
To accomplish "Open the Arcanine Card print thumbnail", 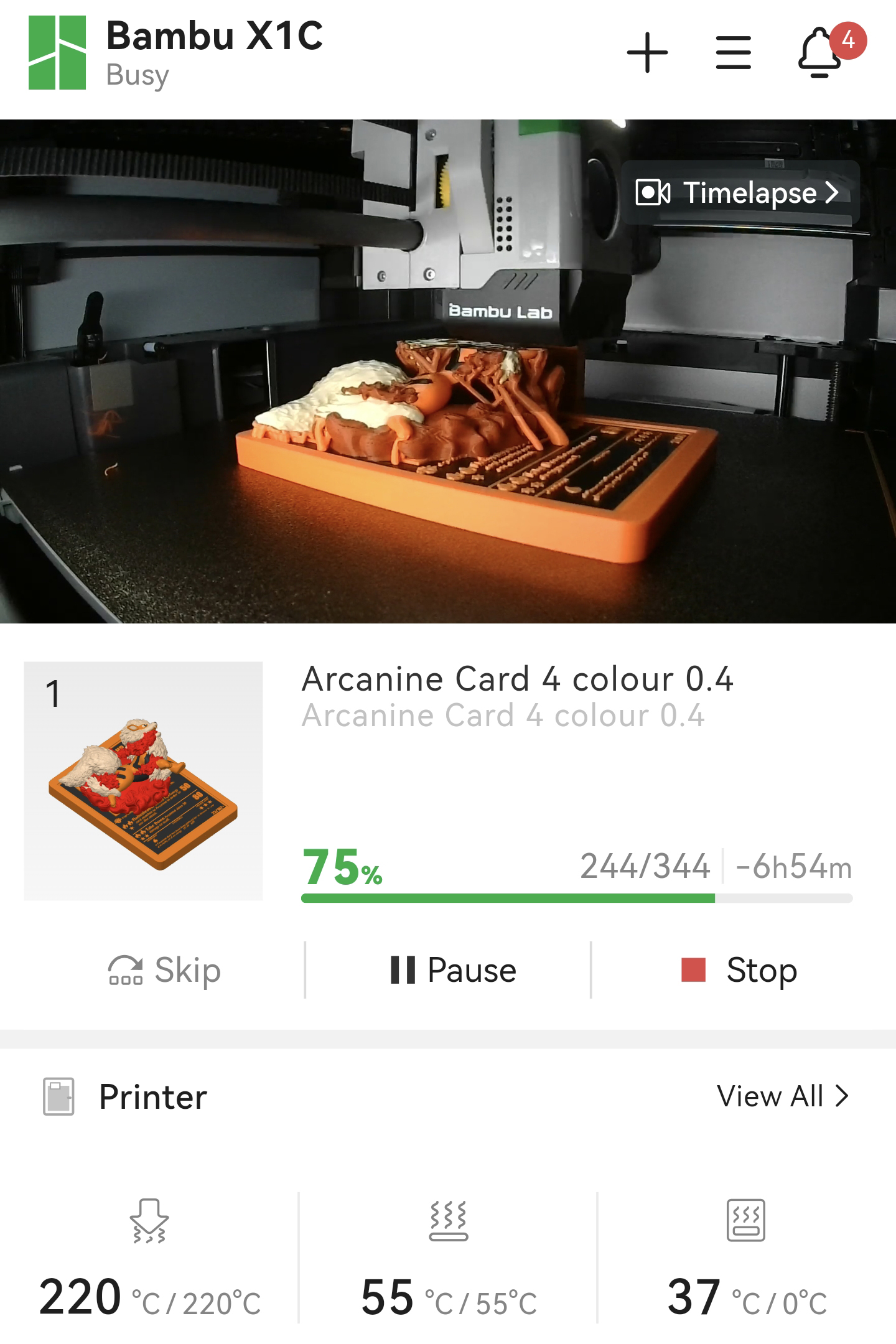I will pyautogui.click(x=143, y=781).
